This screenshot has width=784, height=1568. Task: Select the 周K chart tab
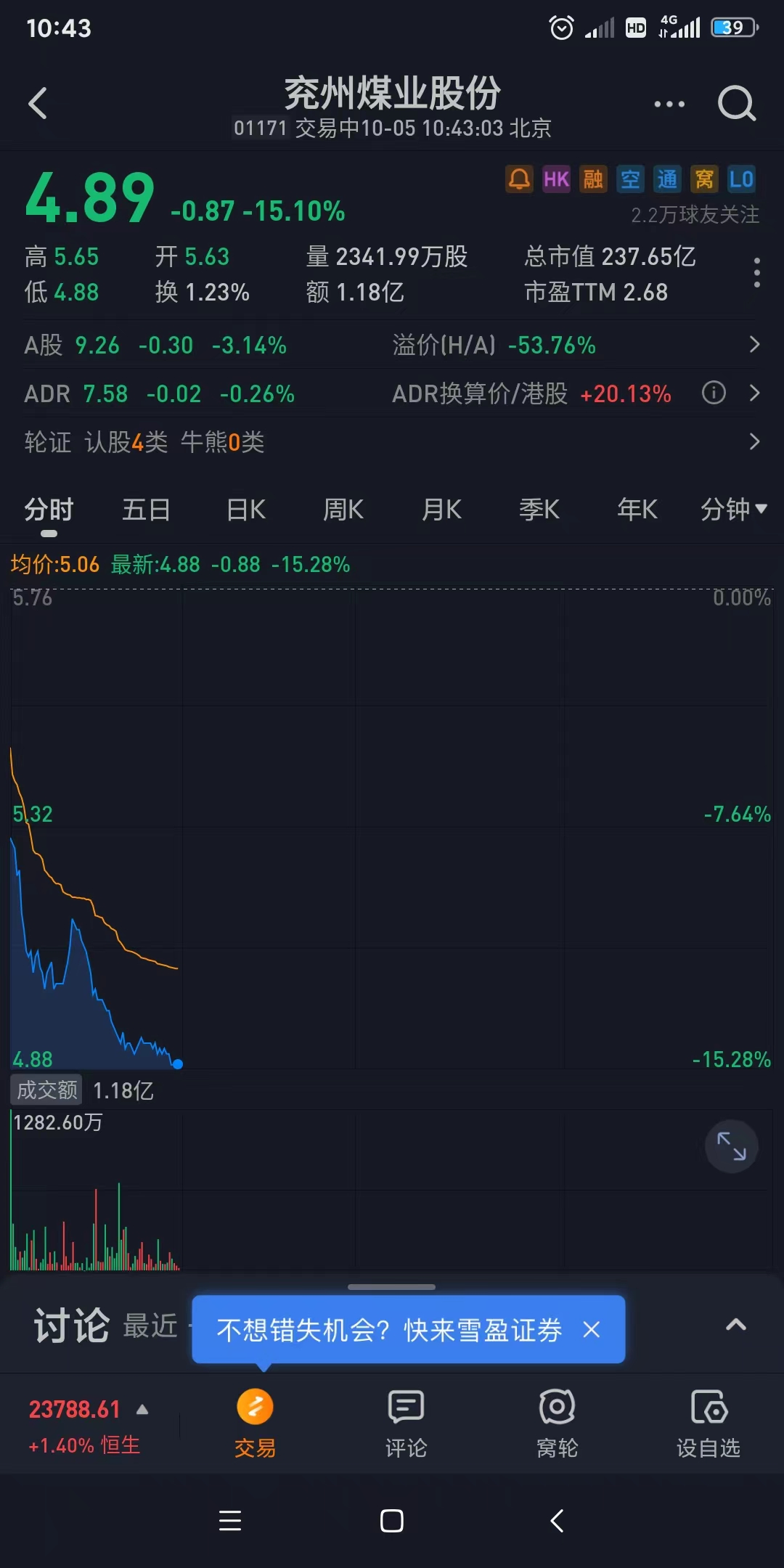[343, 510]
